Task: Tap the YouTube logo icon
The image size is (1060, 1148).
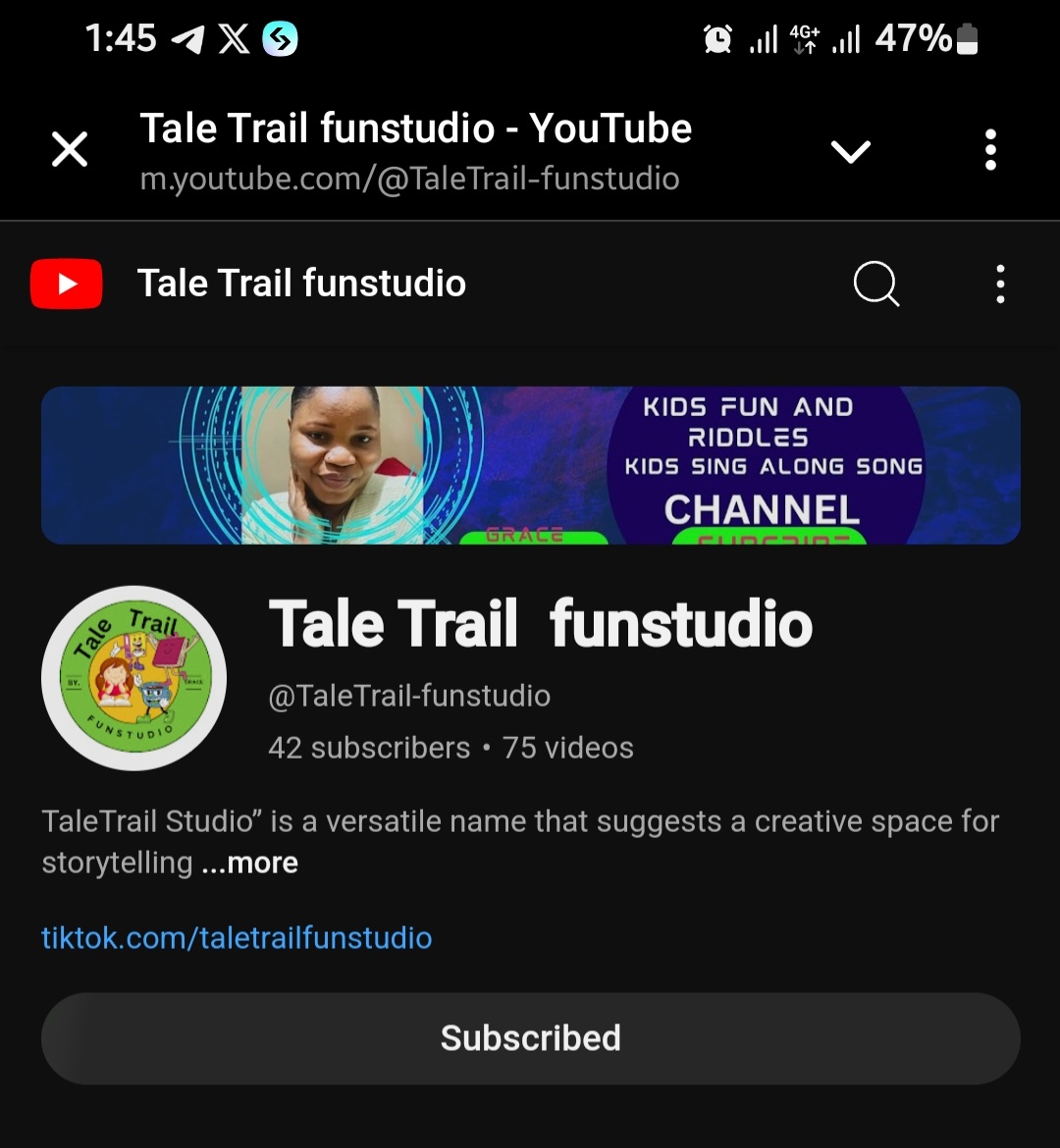Action: [x=67, y=284]
